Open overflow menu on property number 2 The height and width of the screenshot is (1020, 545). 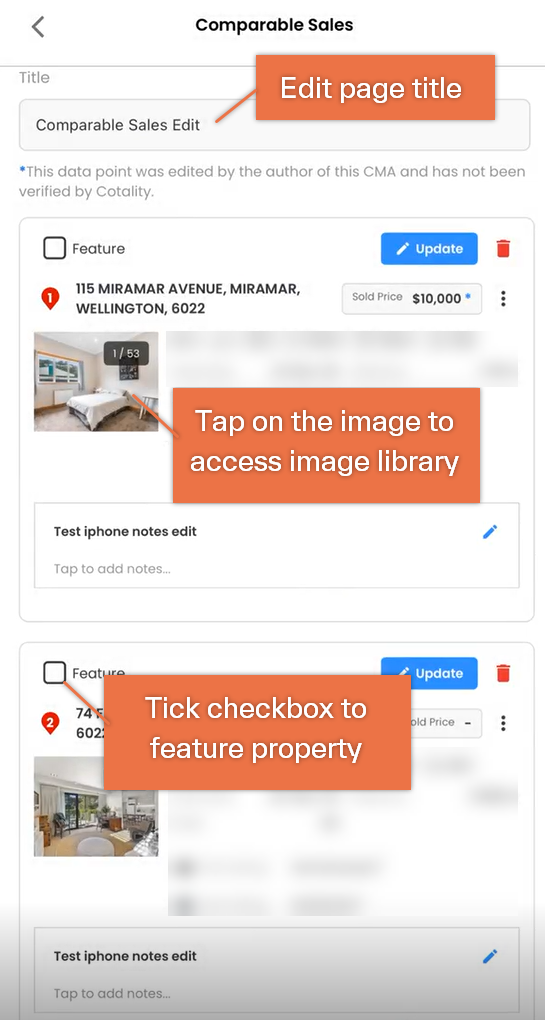(x=503, y=723)
